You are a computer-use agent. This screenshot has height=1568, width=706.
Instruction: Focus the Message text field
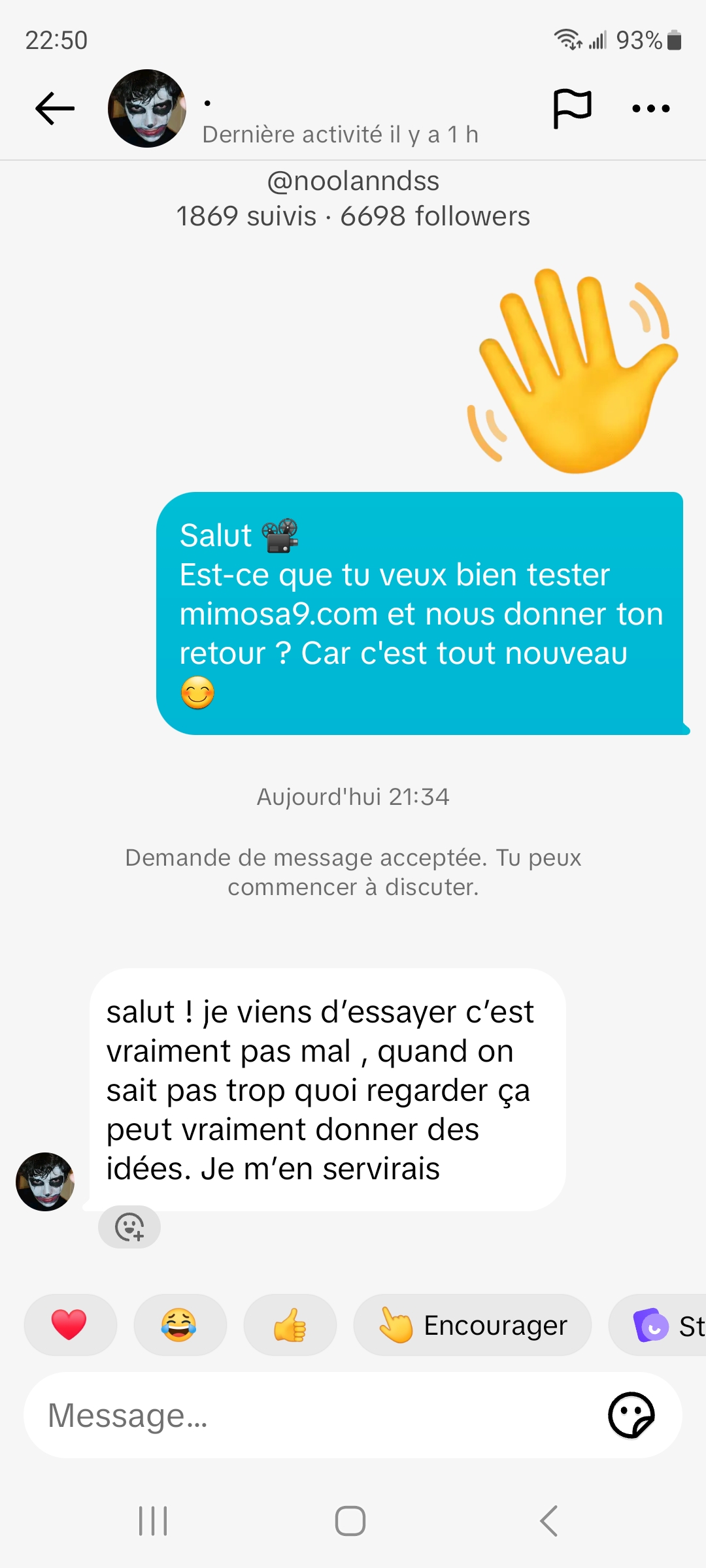(x=314, y=1415)
